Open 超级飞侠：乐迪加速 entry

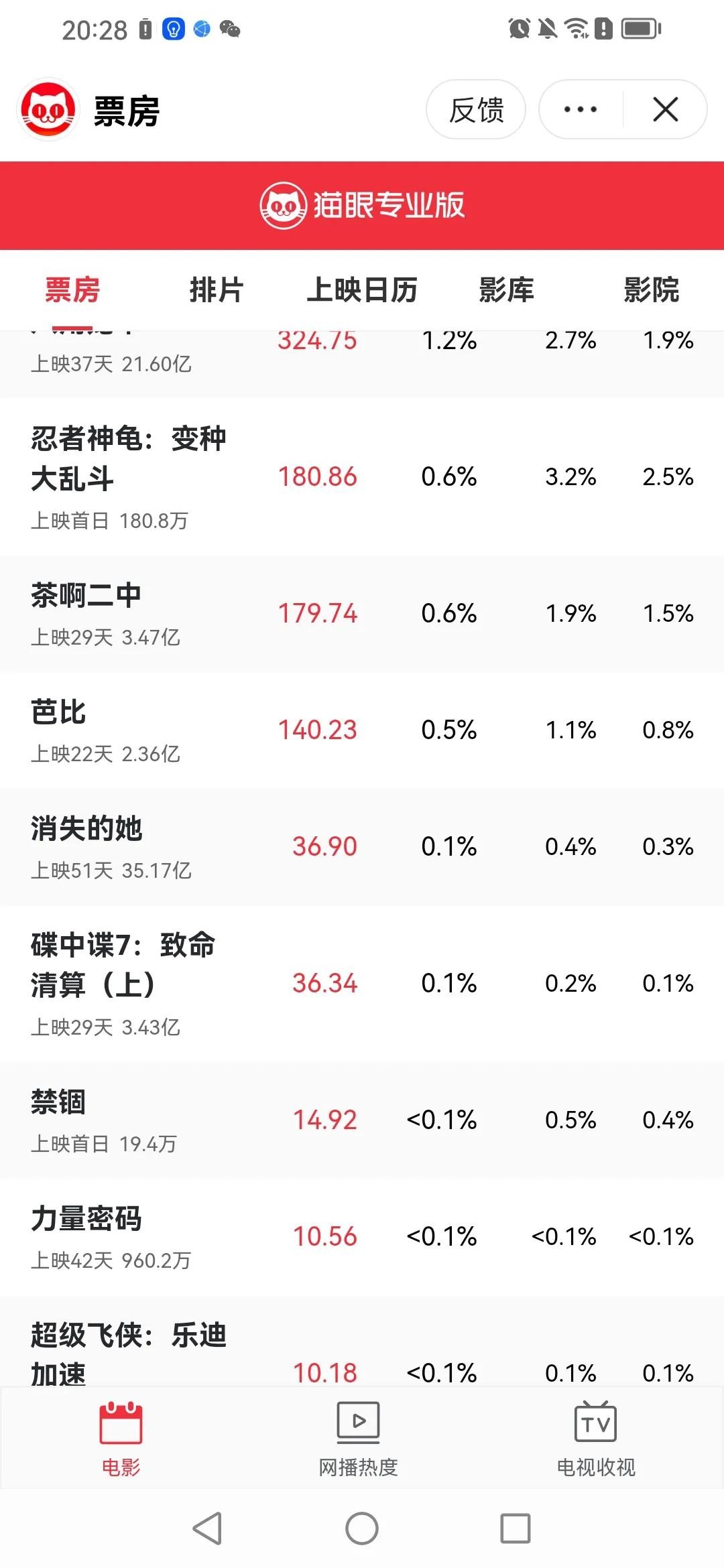coord(129,1350)
